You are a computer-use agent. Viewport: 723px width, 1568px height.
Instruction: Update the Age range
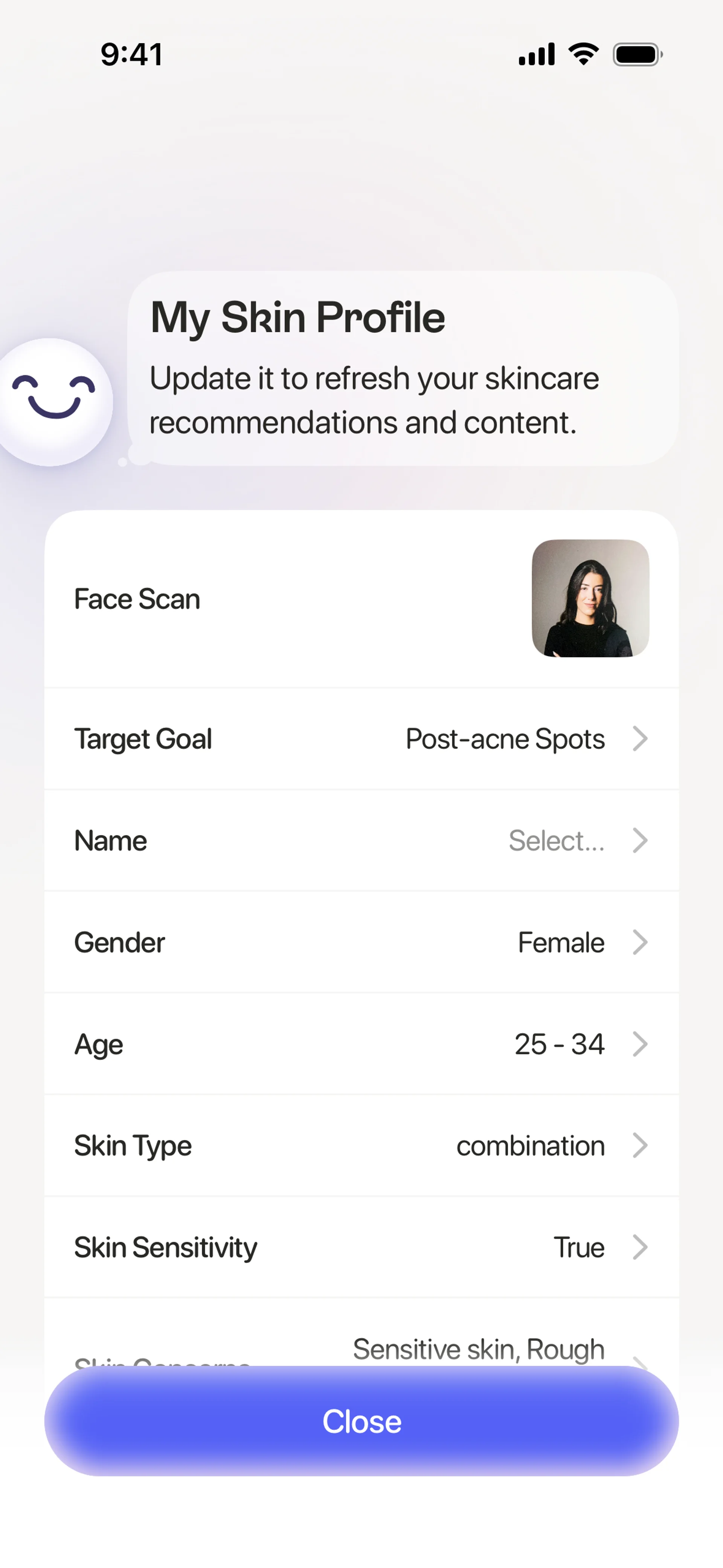point(361,1044)
